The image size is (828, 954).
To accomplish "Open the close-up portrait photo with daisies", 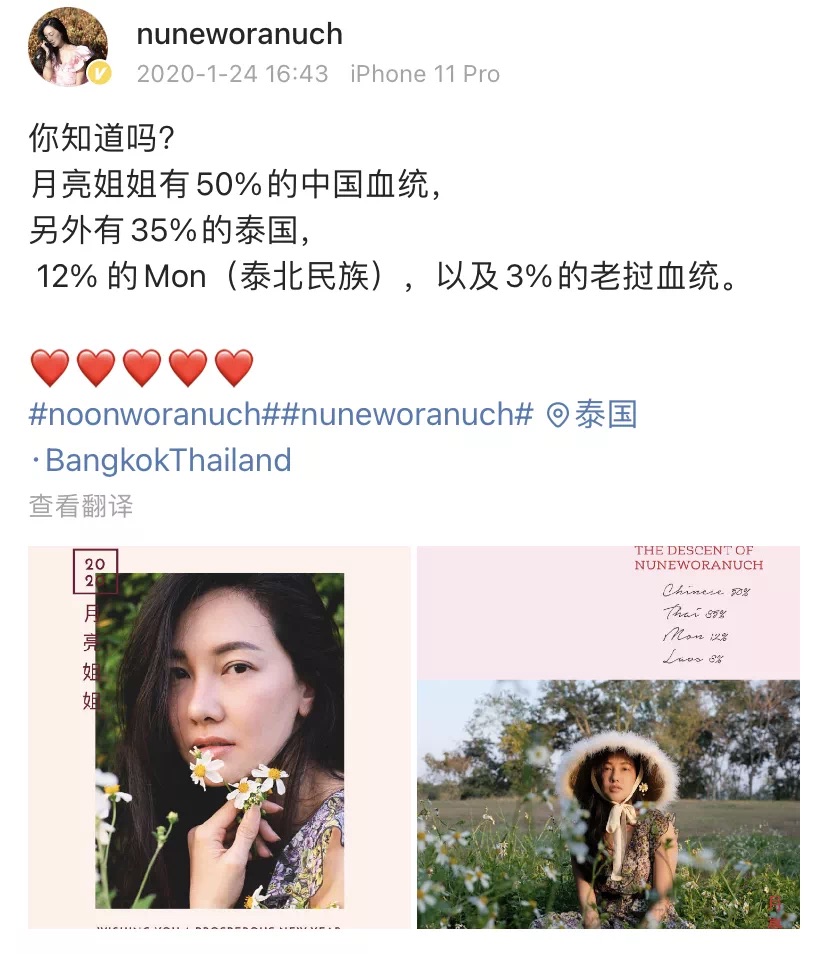I will [x=219, y=737].
